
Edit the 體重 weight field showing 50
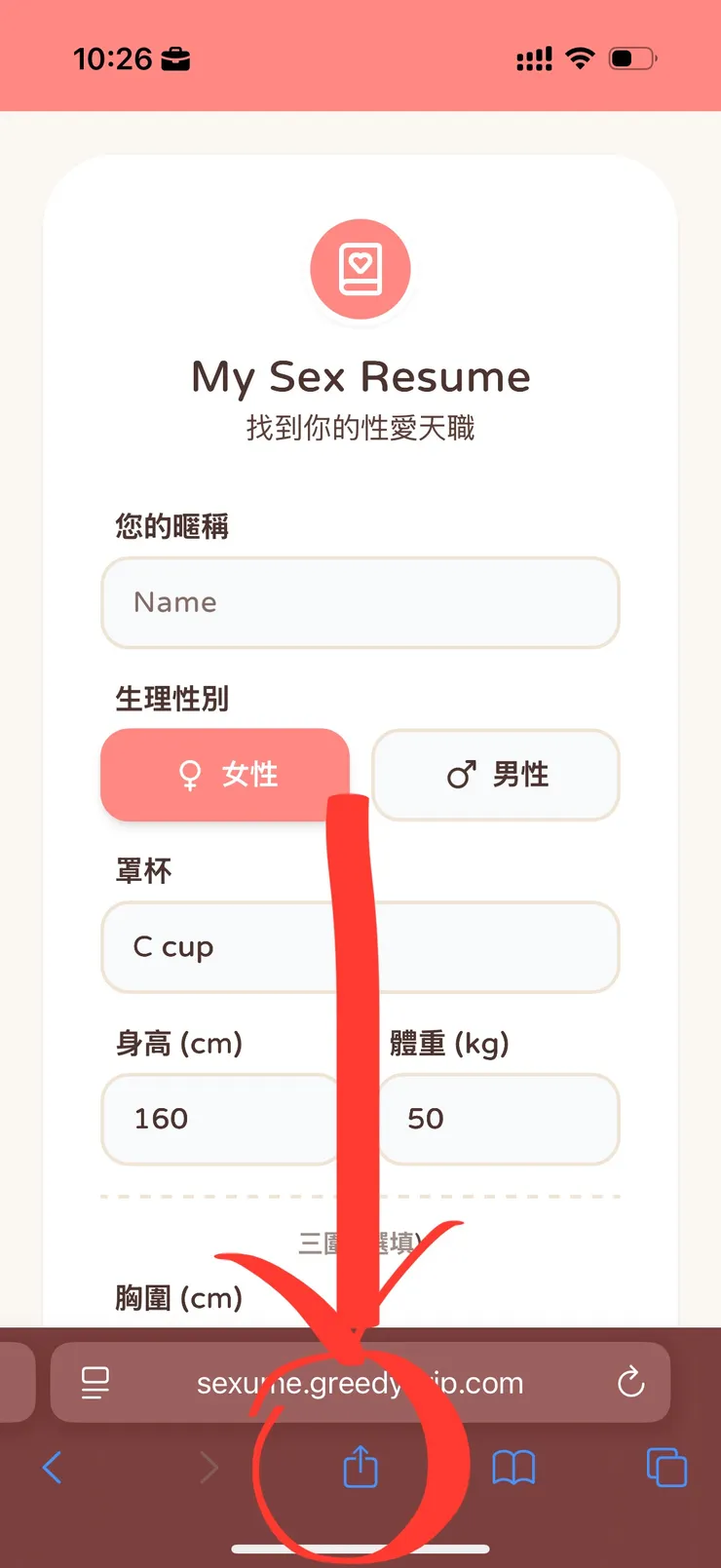498,1119
